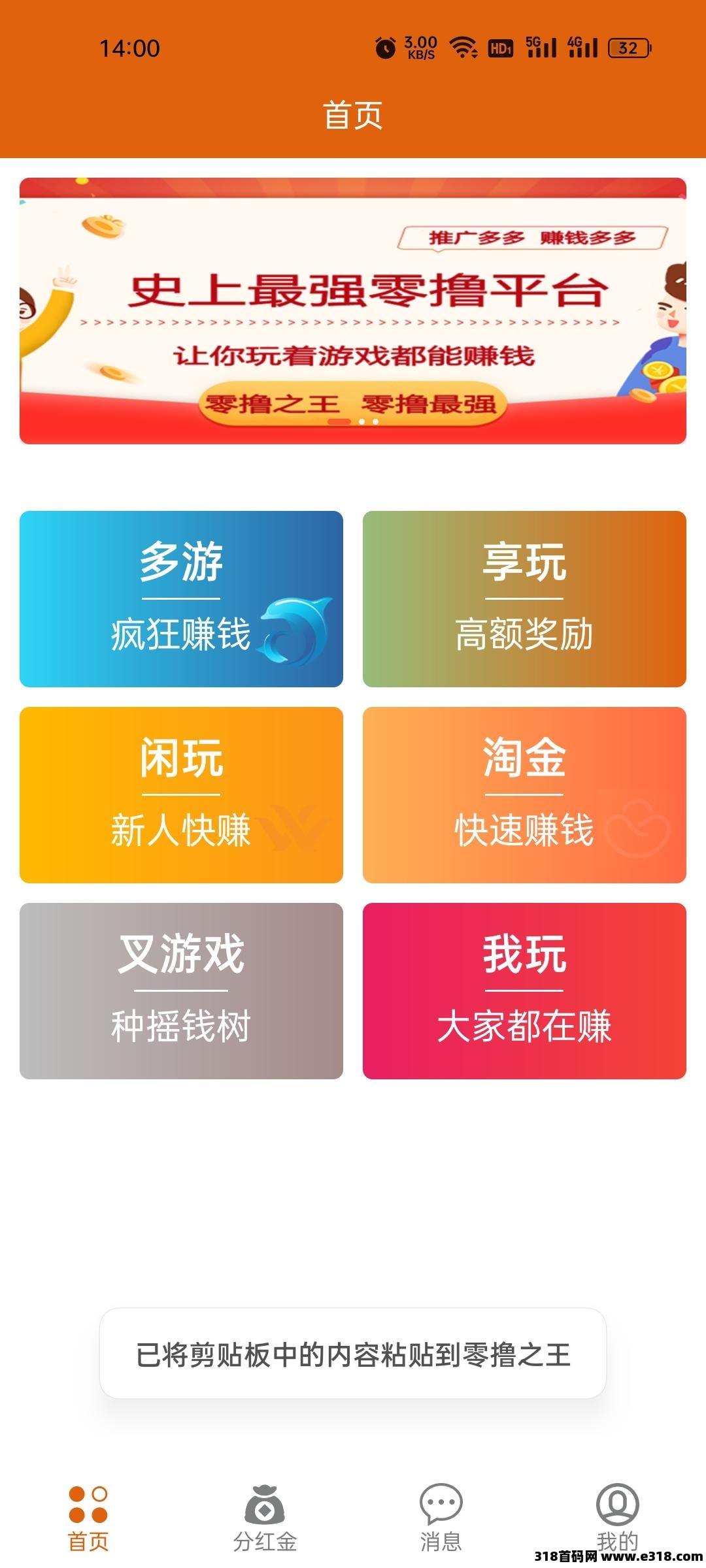Viewport: 706px width, 1568px height.
Task: Click the 零撸之王 零撸最强 banner button
Action: 352,404
